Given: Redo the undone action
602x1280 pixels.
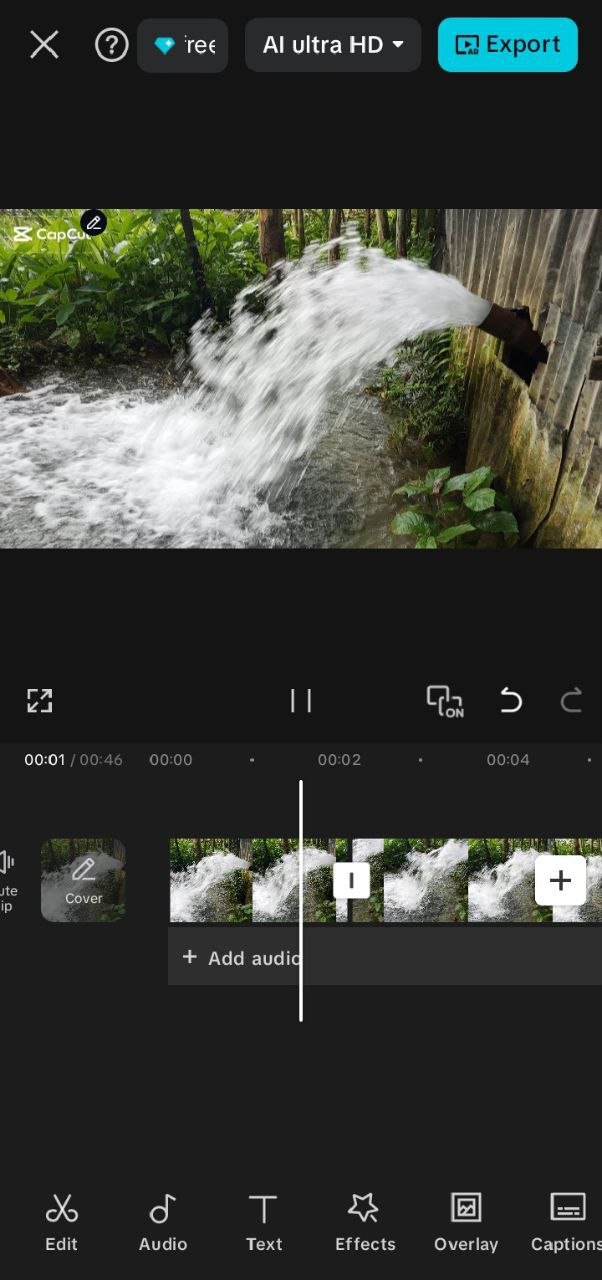Looking at the screenshot, I should coord(571,701).
